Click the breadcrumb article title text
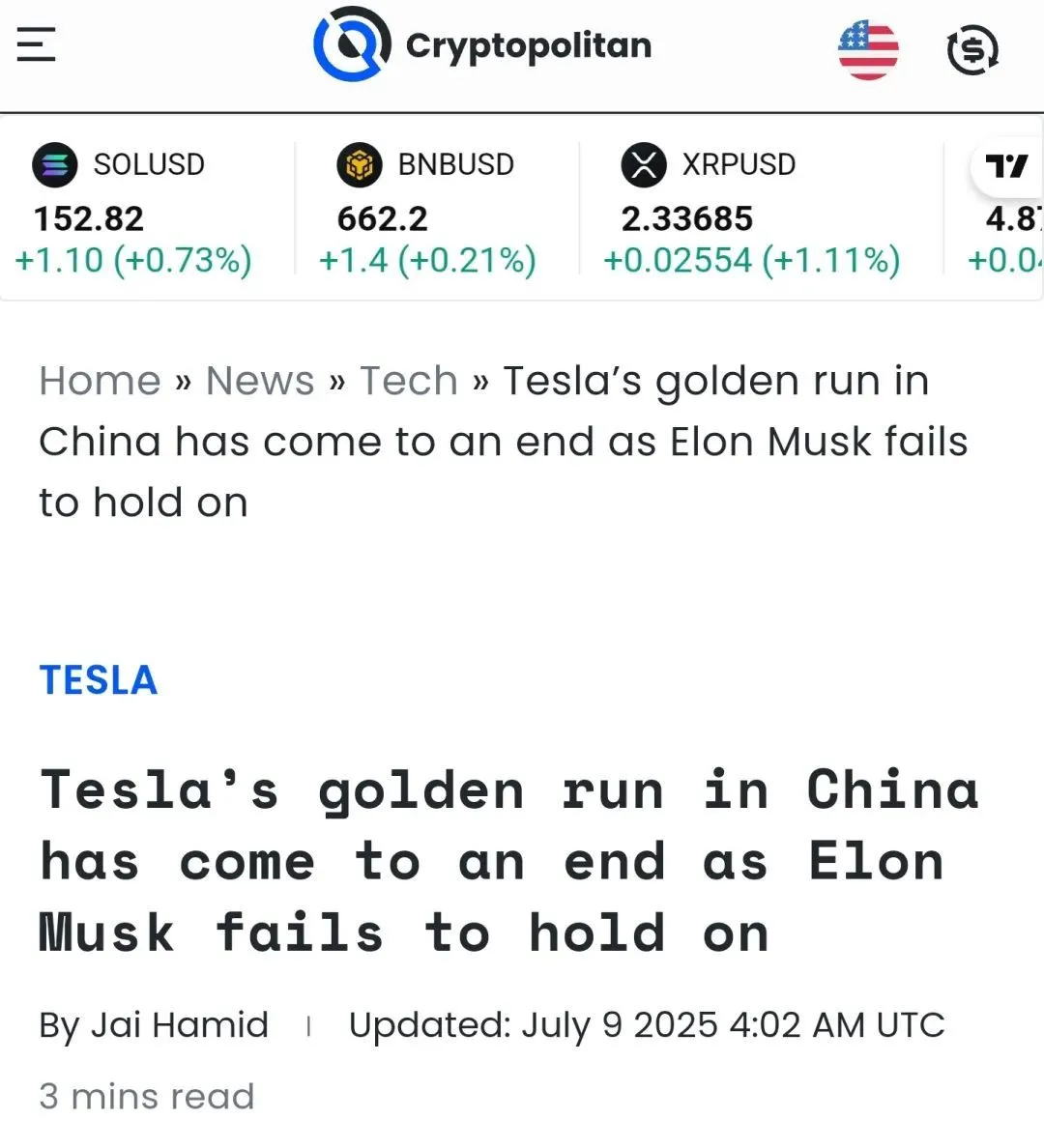The width and height of the screenshot is (1044, 1148). click(x=580, y=442)
